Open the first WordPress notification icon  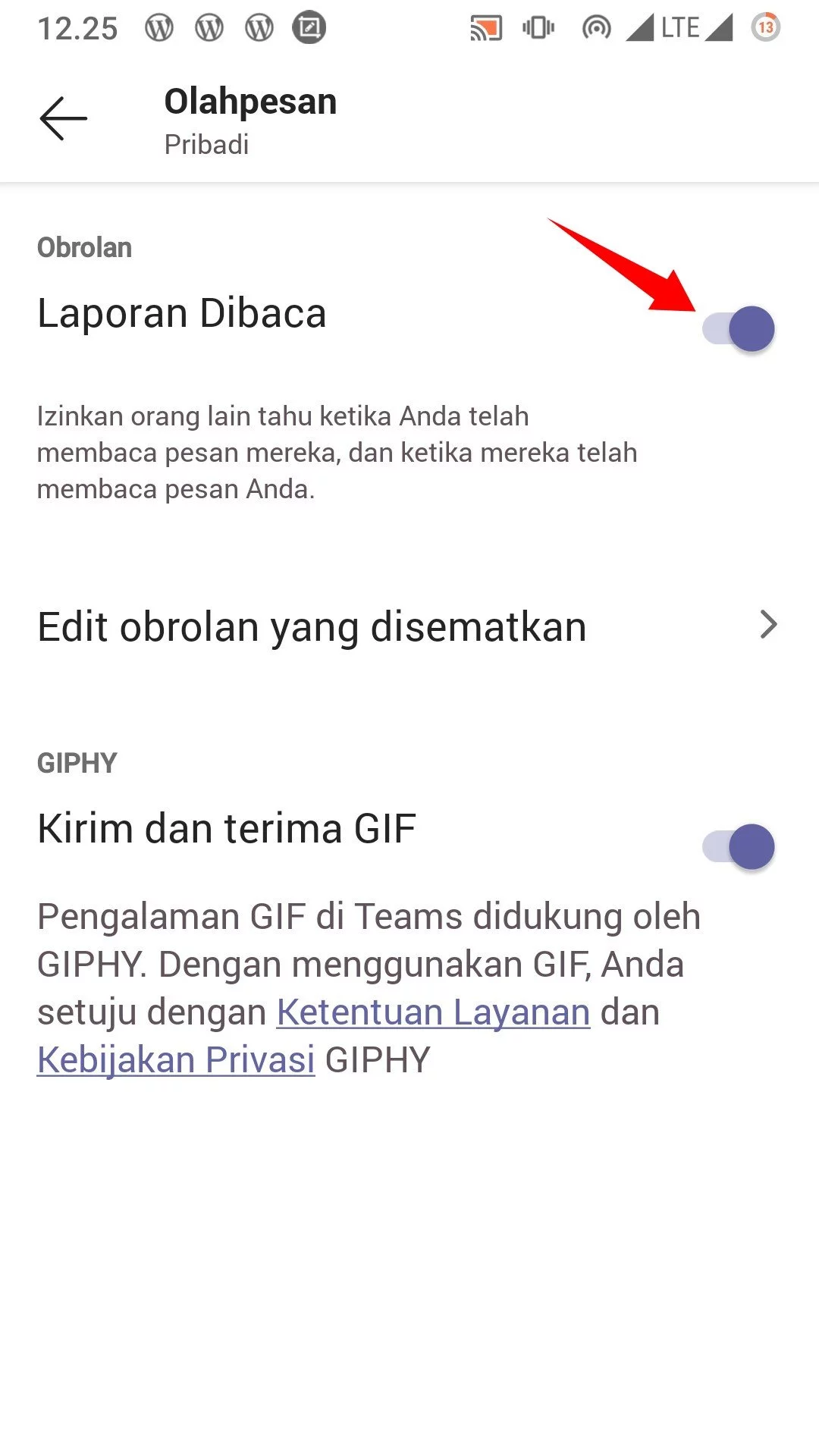click(x=160, y=27)
